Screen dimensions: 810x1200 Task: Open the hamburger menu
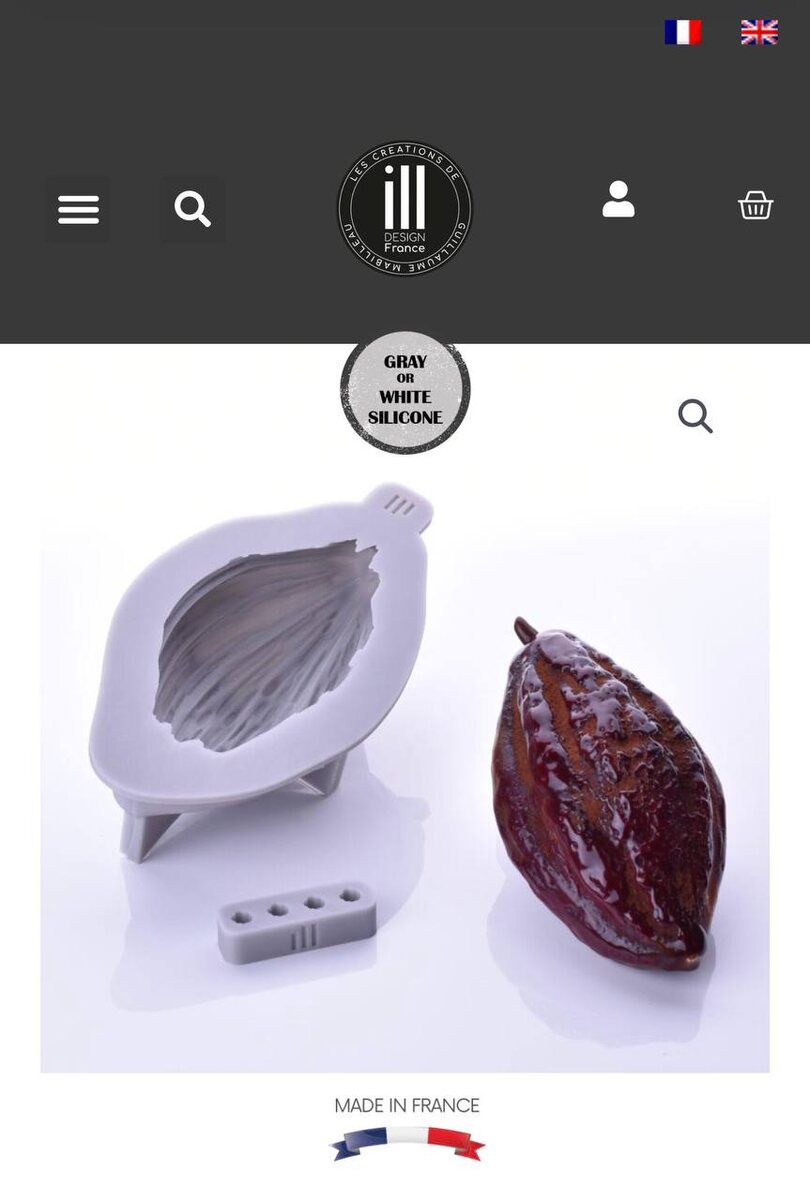78,210
